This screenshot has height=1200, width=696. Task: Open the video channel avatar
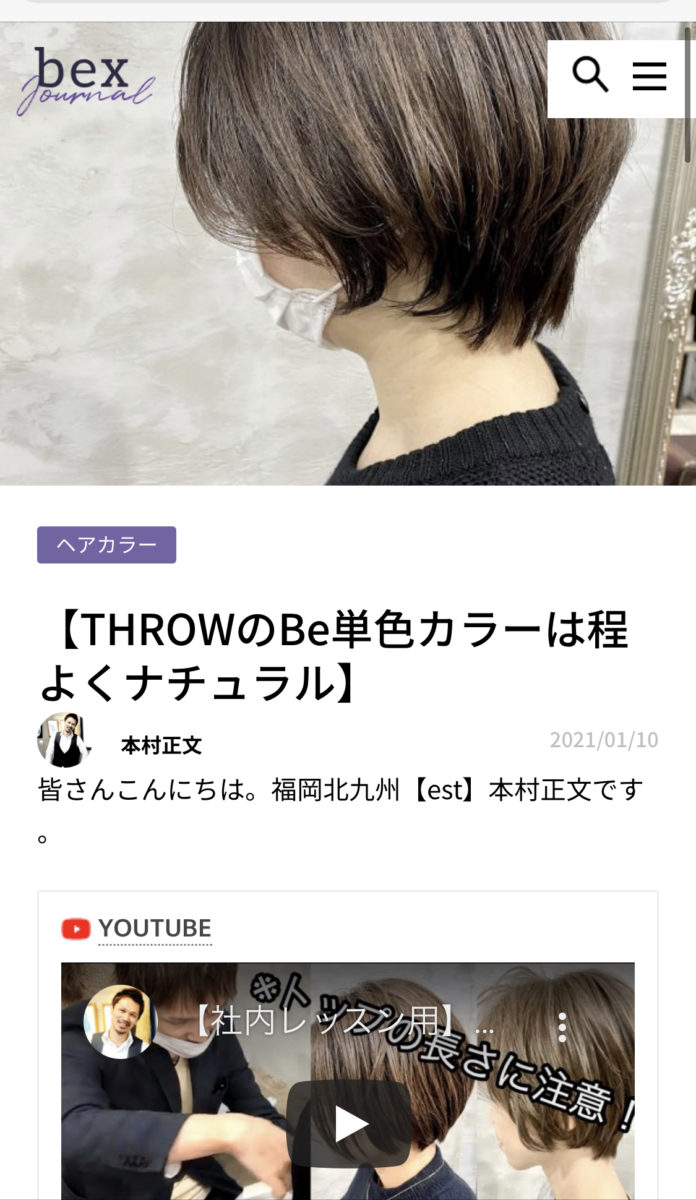coord(120,1021)
